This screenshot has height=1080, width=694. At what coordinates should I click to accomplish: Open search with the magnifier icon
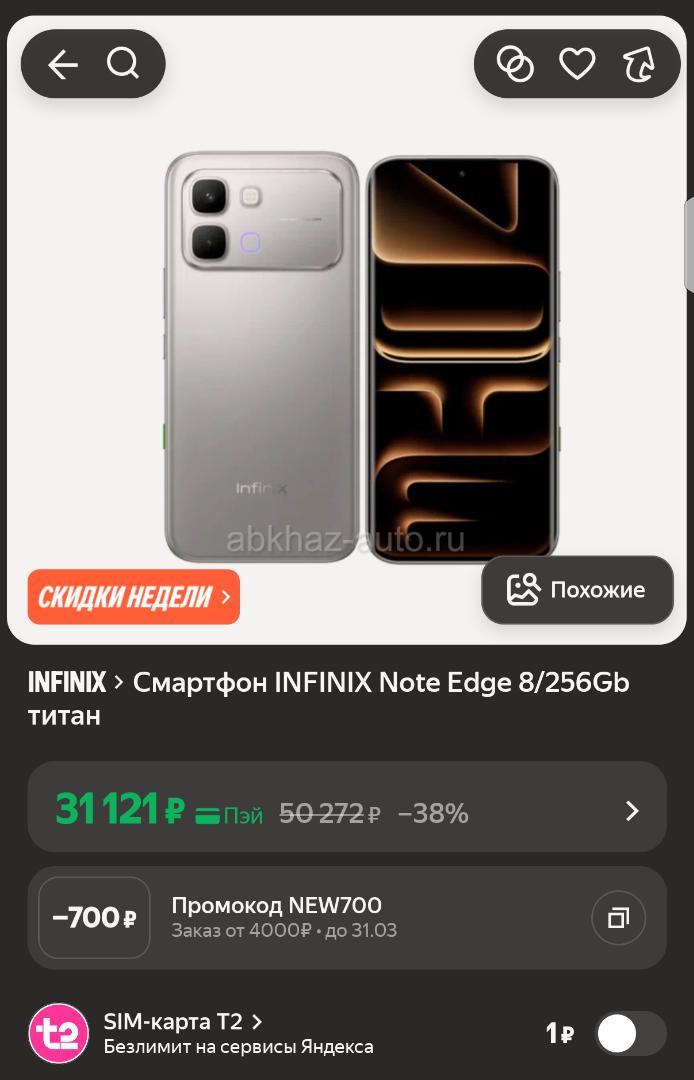(123, 64)
